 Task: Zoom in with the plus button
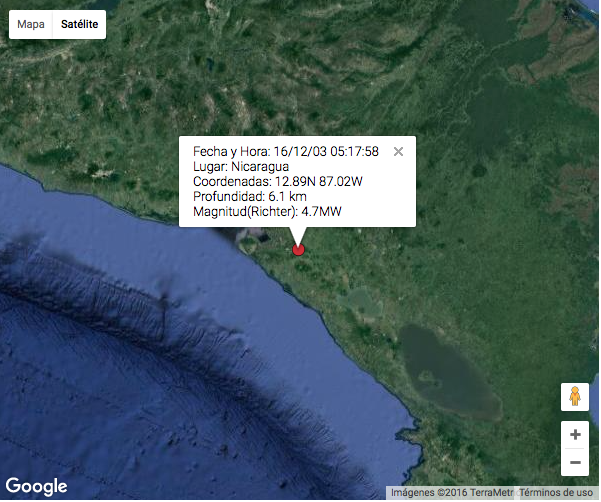(575, 435)
